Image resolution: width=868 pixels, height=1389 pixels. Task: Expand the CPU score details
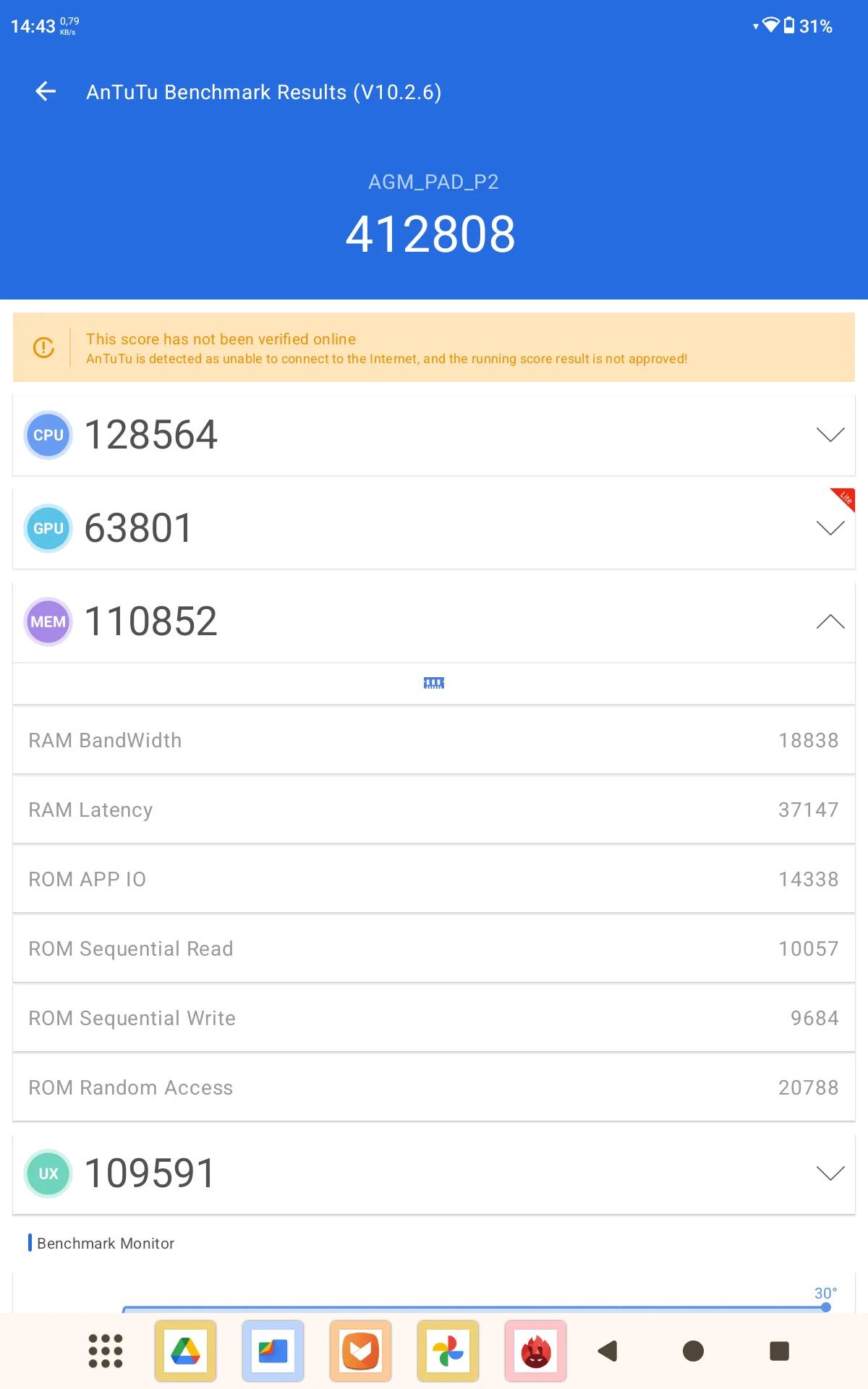pos(830,435)
